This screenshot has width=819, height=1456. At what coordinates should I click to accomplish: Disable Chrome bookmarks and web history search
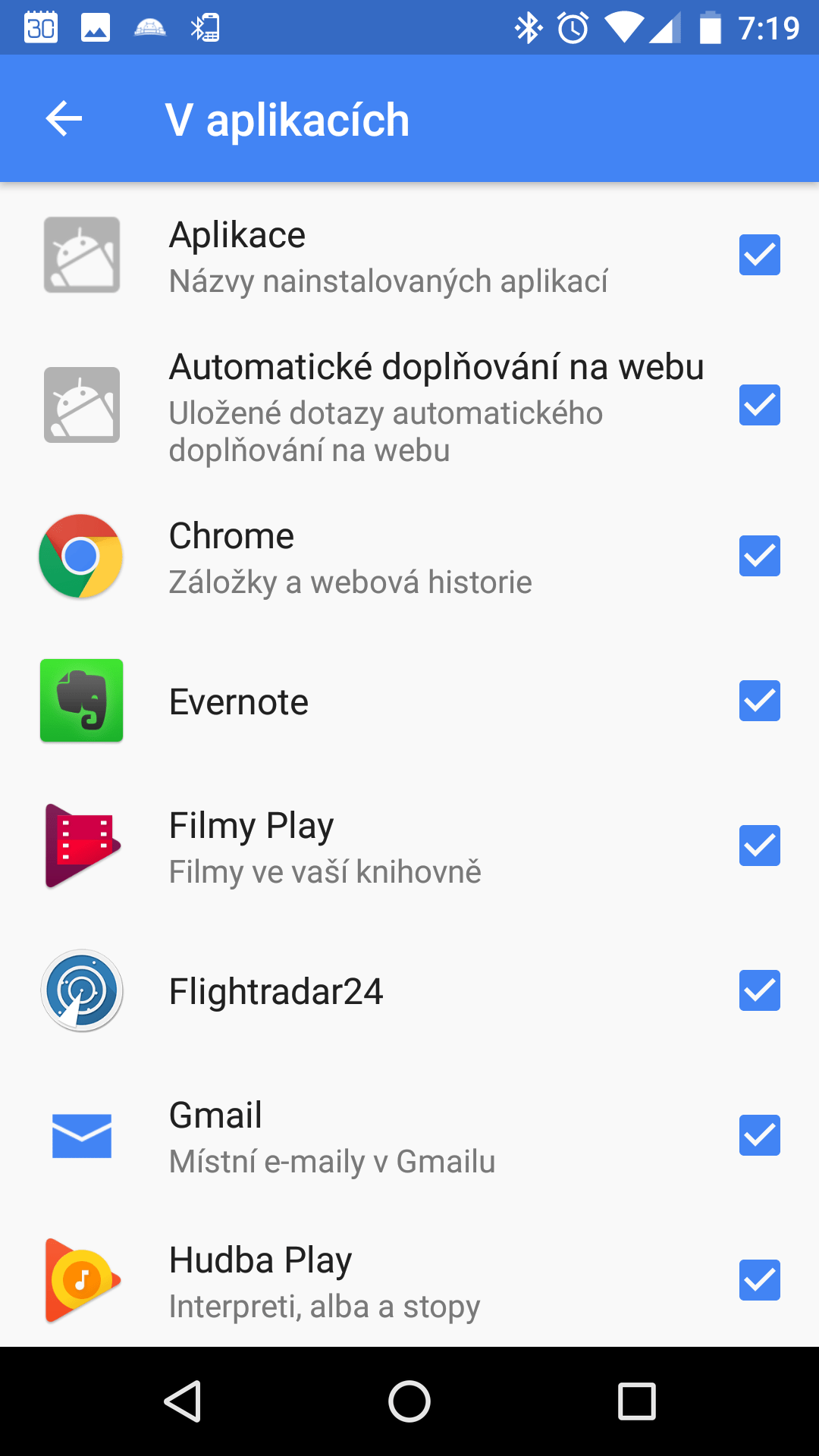pyautogui.click(x=759, y=556)
